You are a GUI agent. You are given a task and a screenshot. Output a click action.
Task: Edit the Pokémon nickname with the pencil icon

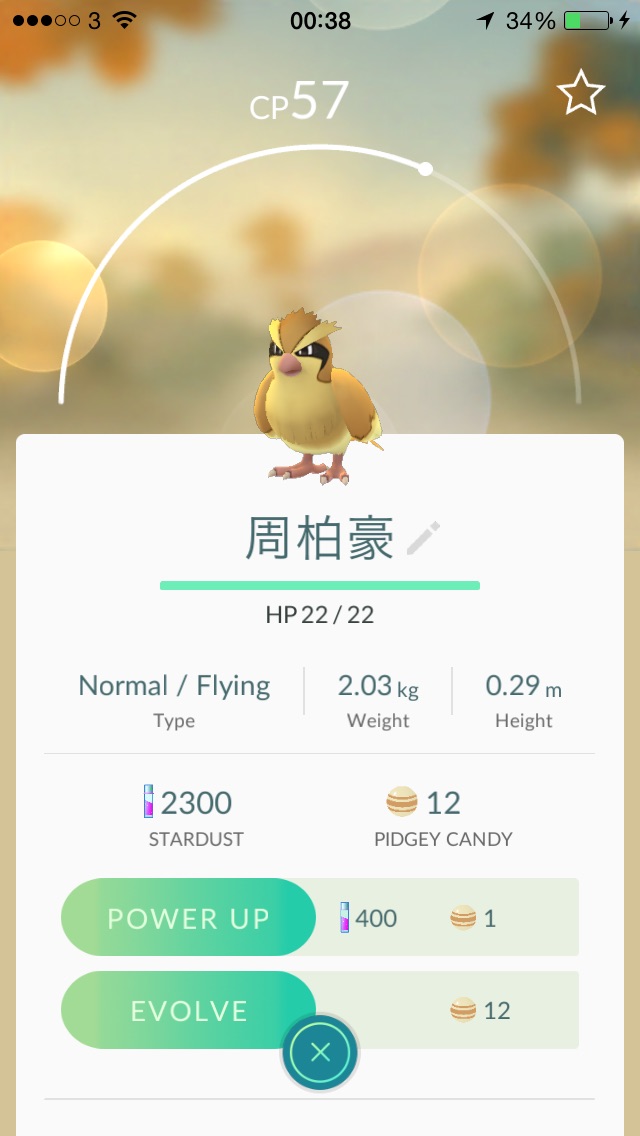[423, 539]
